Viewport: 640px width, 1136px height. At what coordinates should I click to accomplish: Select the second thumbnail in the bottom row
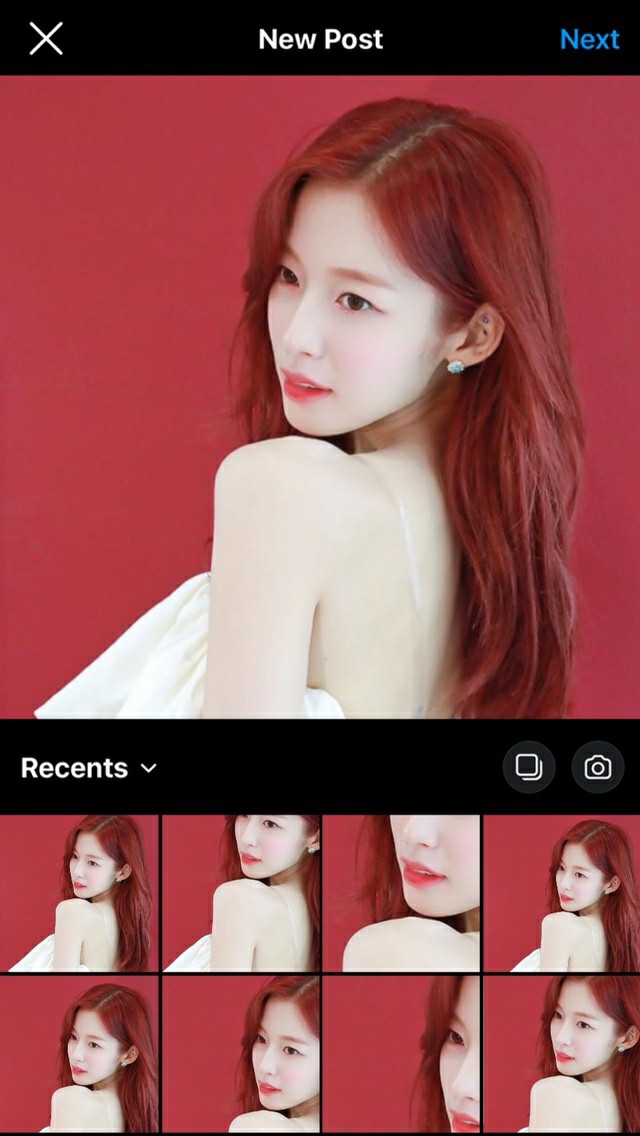[x=241, y=1054]
